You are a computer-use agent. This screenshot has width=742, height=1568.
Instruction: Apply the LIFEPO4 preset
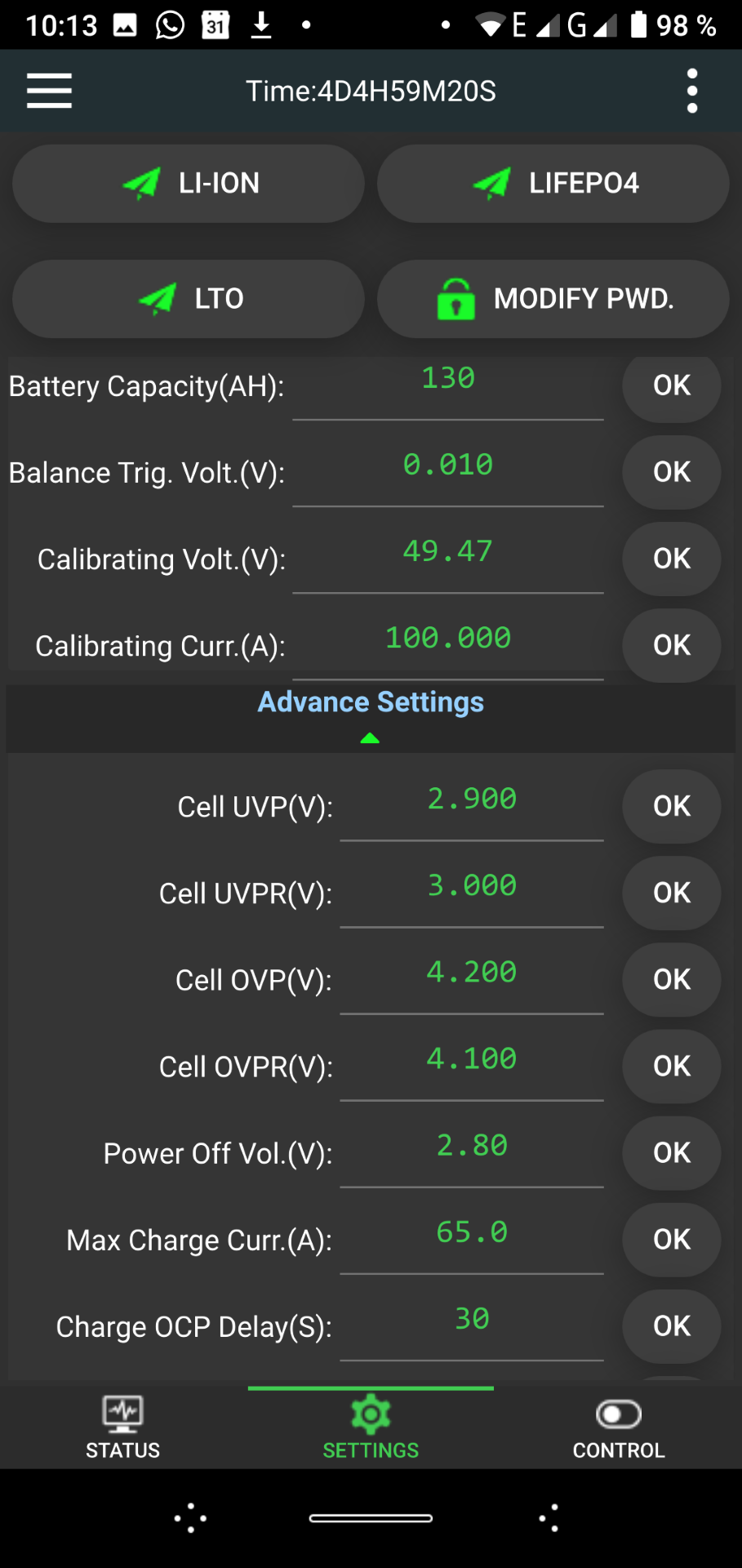(x=553, y=184)
